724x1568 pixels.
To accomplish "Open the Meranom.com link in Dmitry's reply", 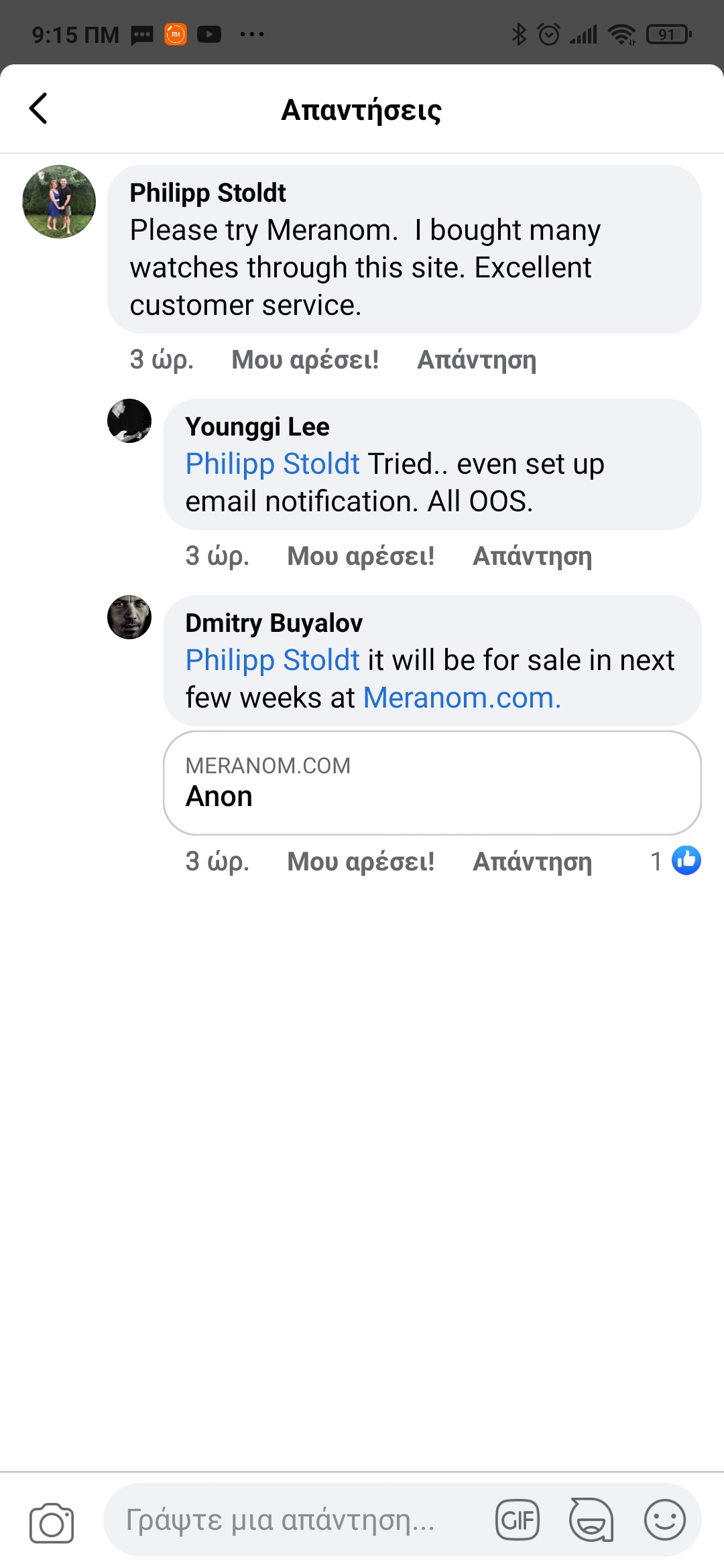I will (462, 698).
